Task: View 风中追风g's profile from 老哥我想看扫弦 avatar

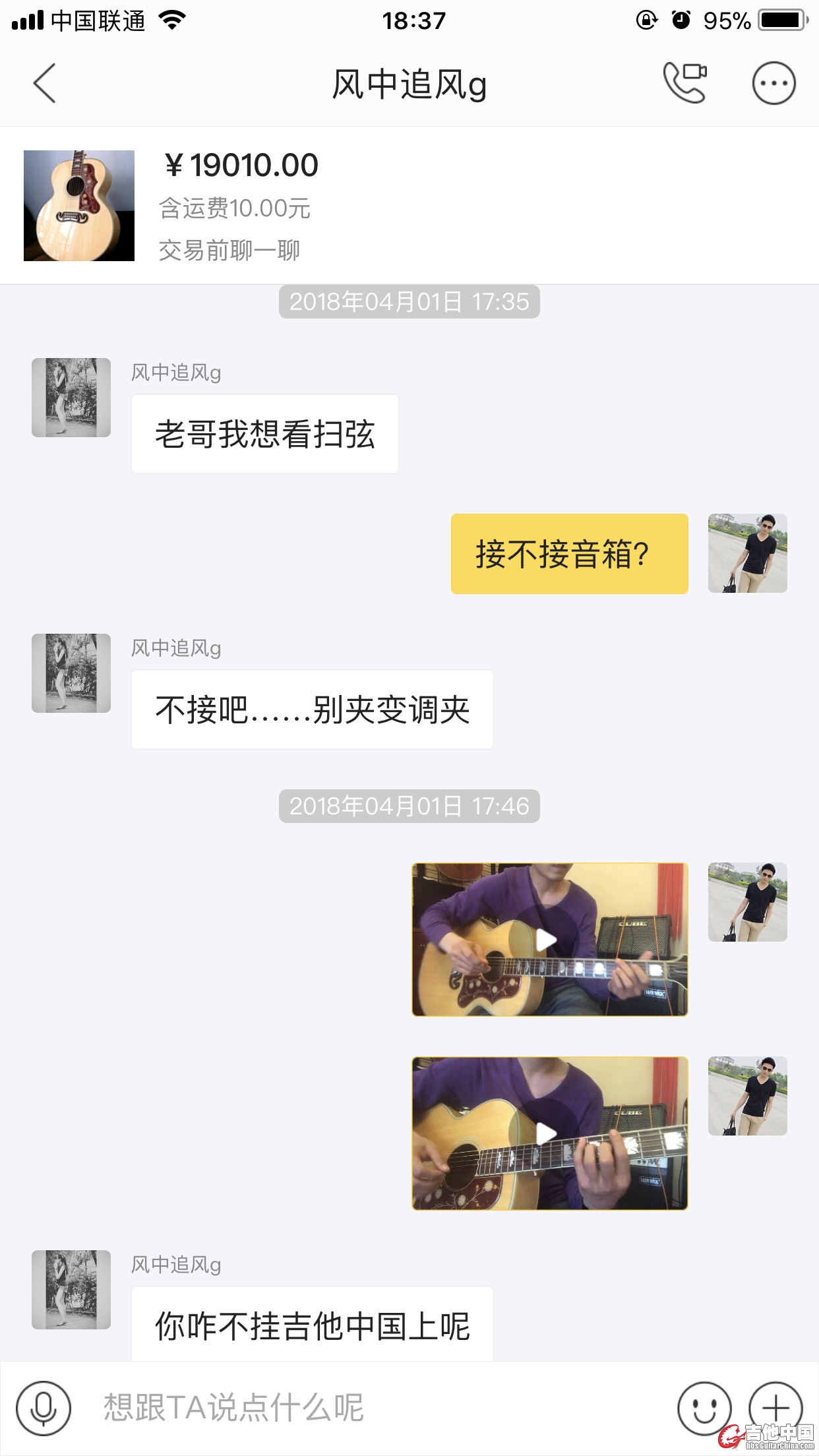Action: 71,398
